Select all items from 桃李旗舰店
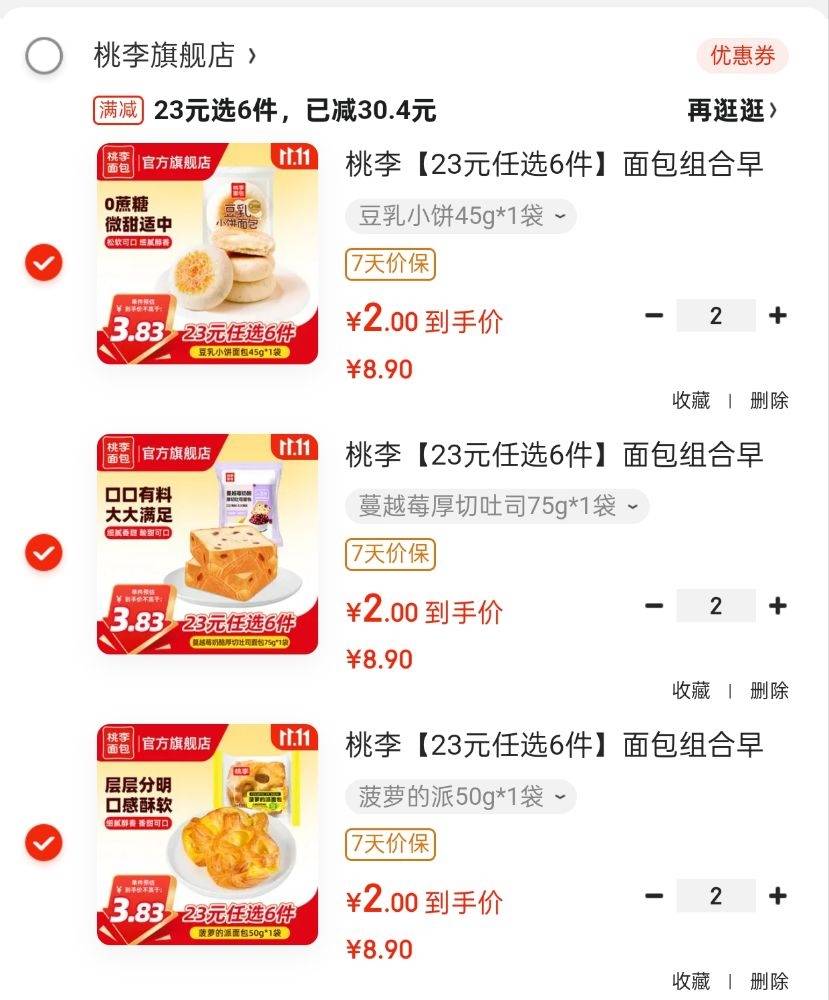 click(44, 56)
